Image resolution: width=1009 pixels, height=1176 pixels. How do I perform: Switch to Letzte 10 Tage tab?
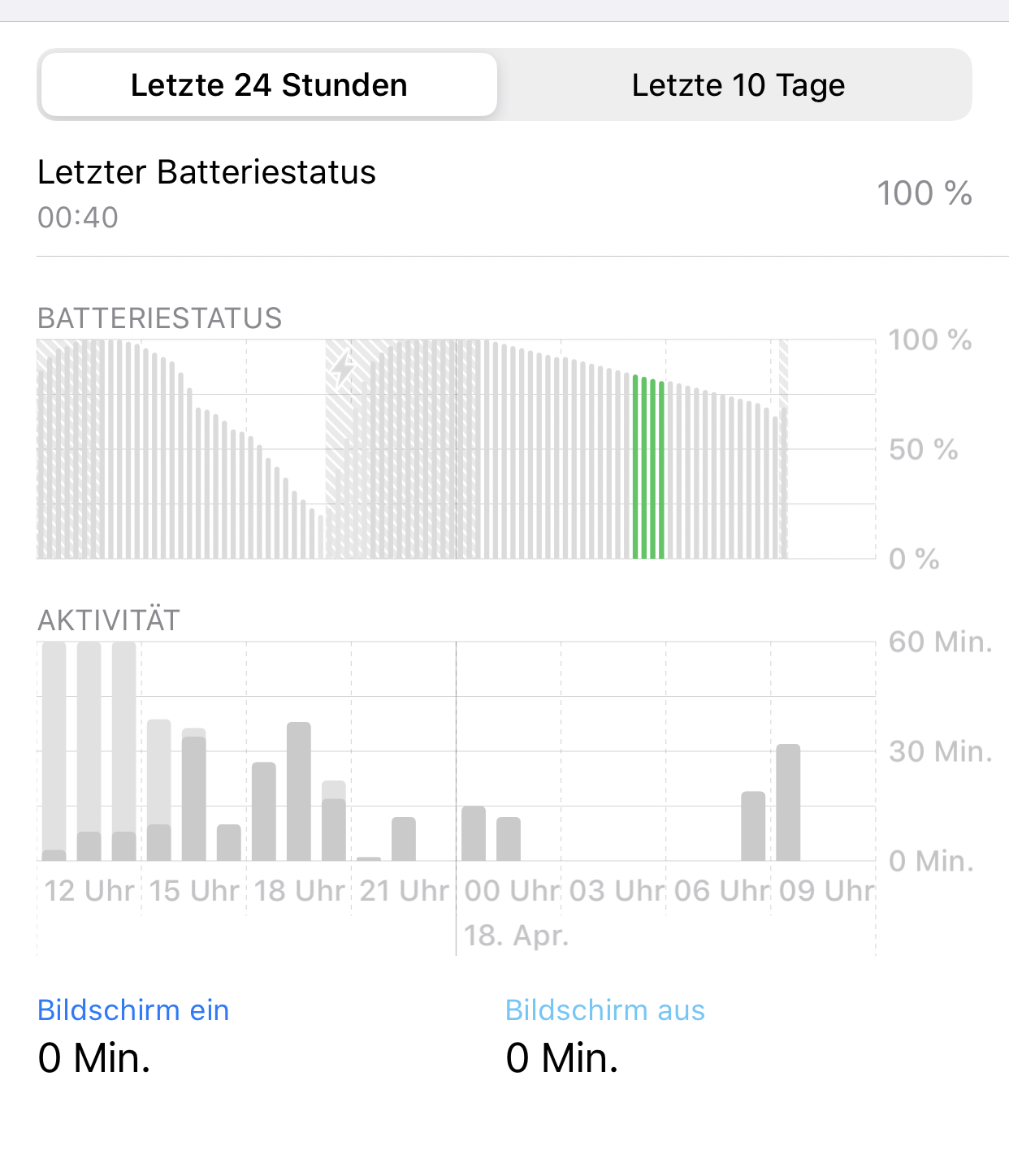[x=738, y=84]
